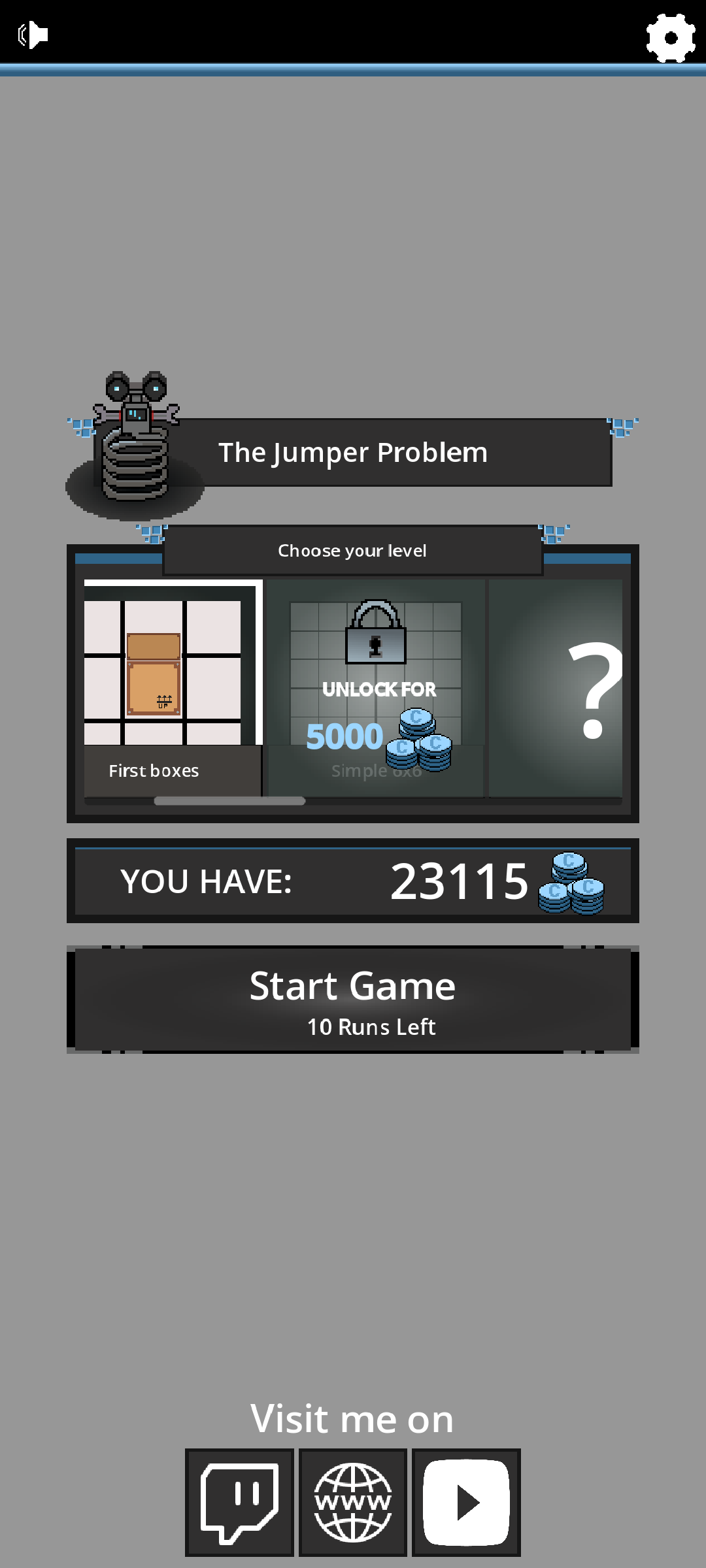
Task: Open the settings gear
Action: pyautogui.click(x=671, y=38)
